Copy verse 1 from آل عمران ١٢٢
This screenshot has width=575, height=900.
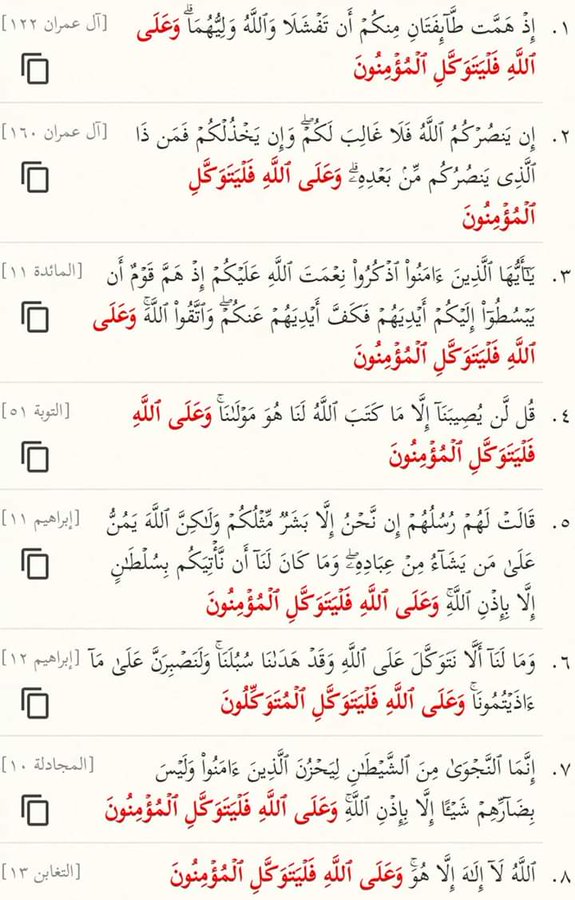[35, 69]
